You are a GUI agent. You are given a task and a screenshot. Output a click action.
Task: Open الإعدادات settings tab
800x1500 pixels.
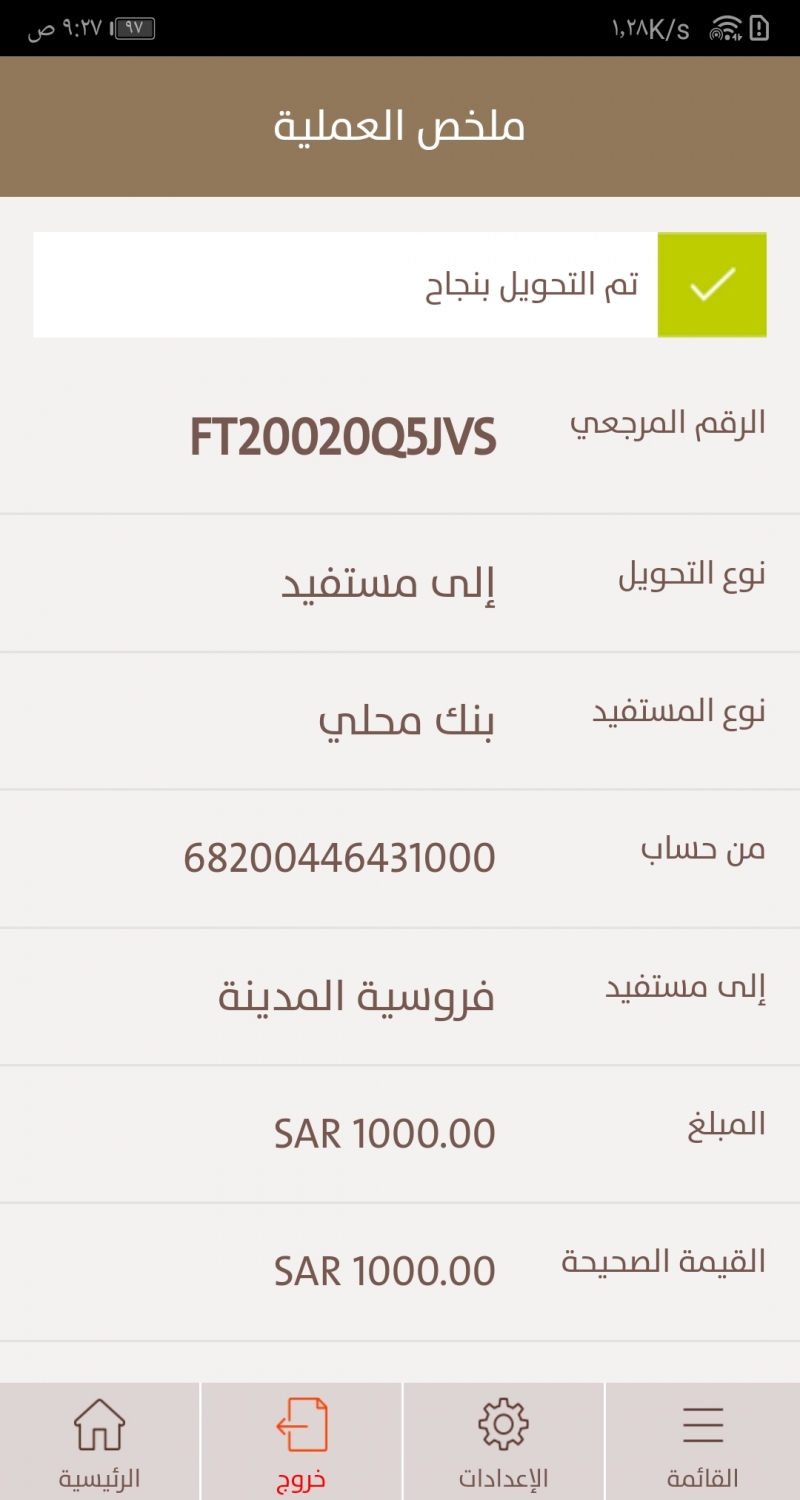503,1442
